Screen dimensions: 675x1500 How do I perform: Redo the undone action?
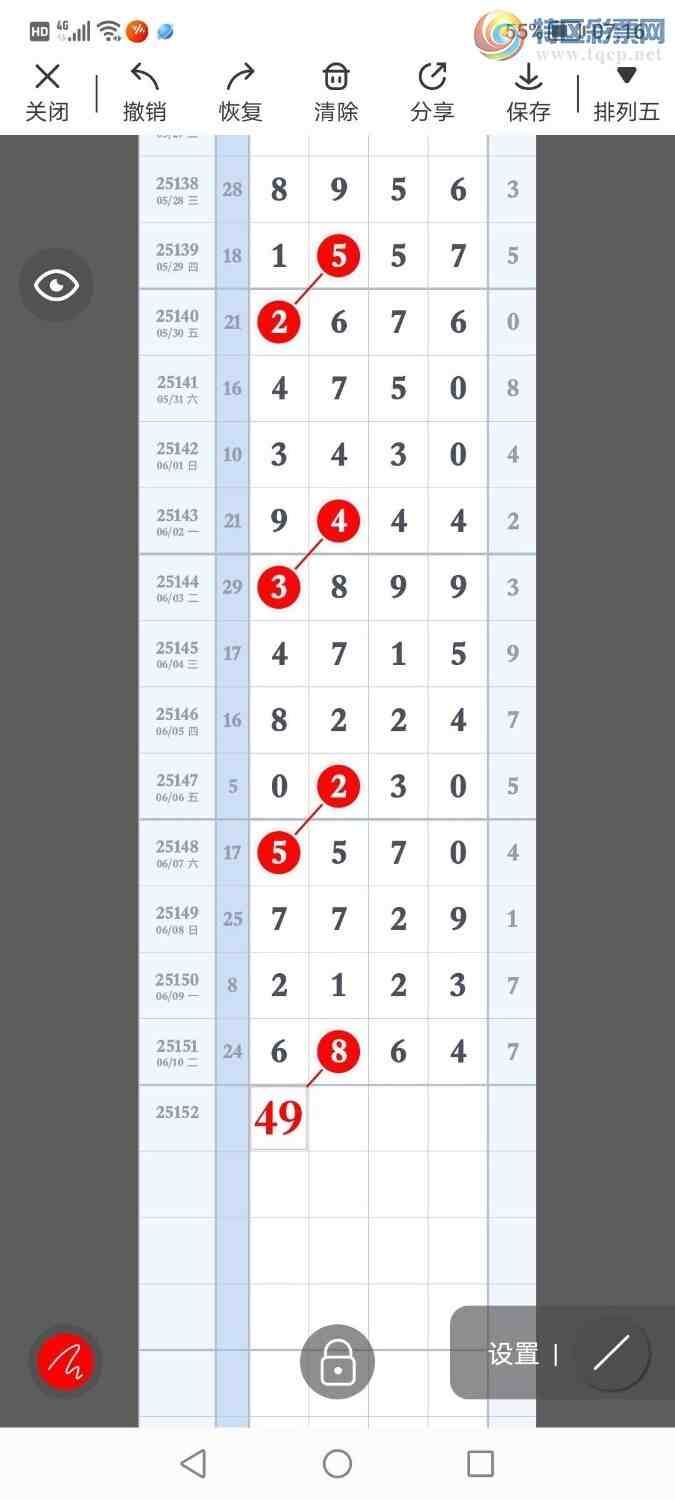click(x=240, y=92)
